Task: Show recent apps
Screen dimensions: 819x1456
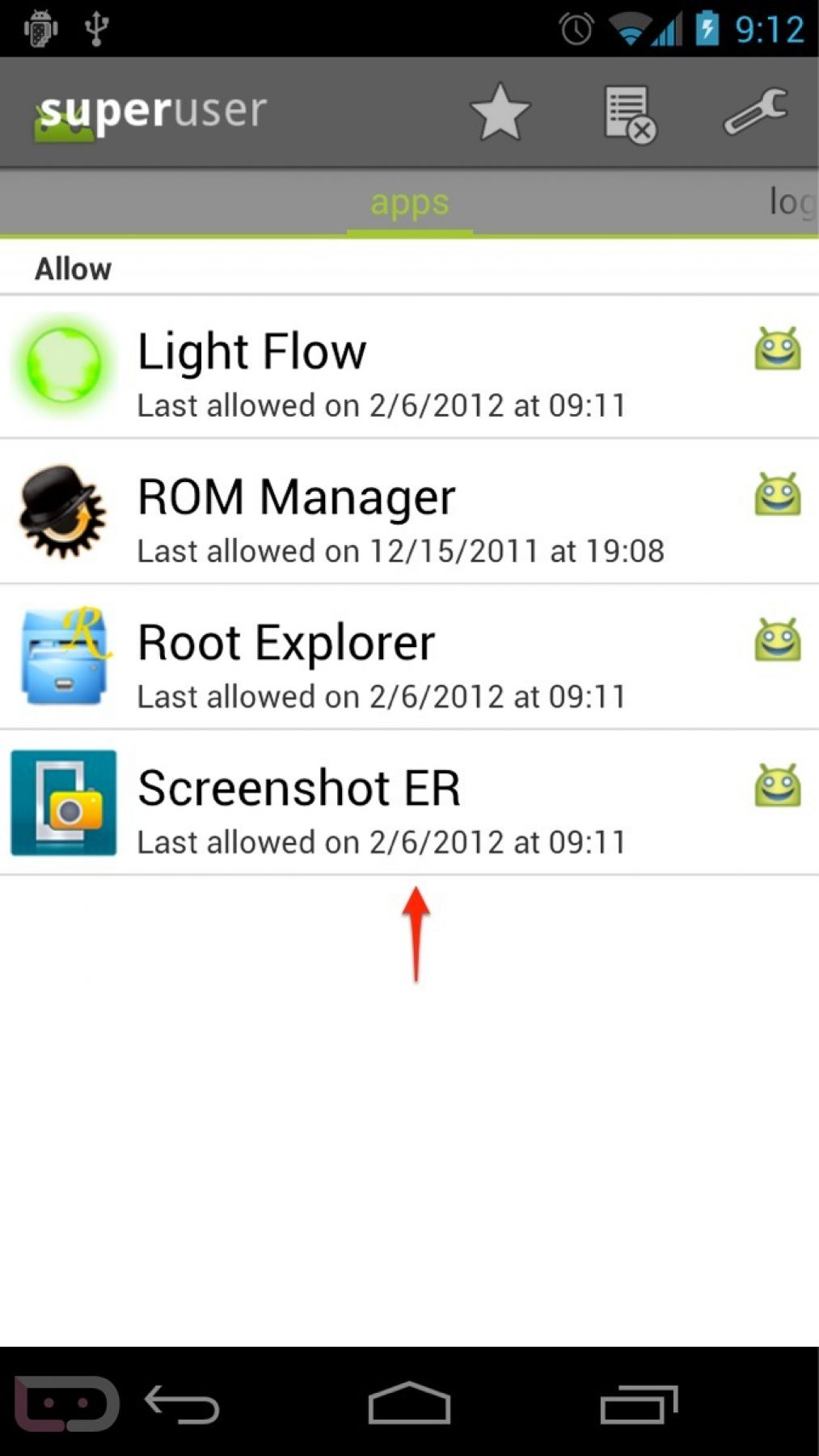Action: (639, 1403)
